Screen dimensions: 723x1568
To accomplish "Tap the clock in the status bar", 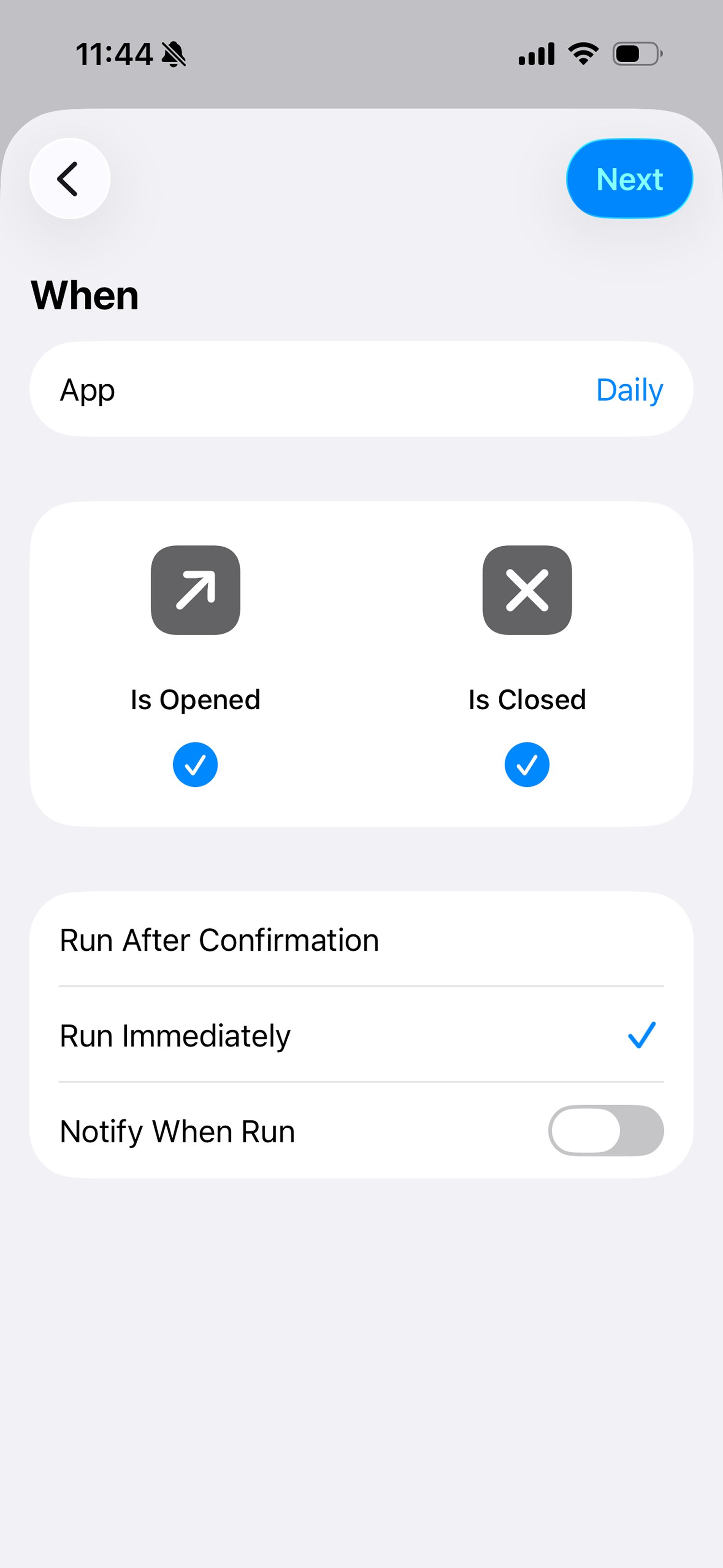I will tap(116, 54).
